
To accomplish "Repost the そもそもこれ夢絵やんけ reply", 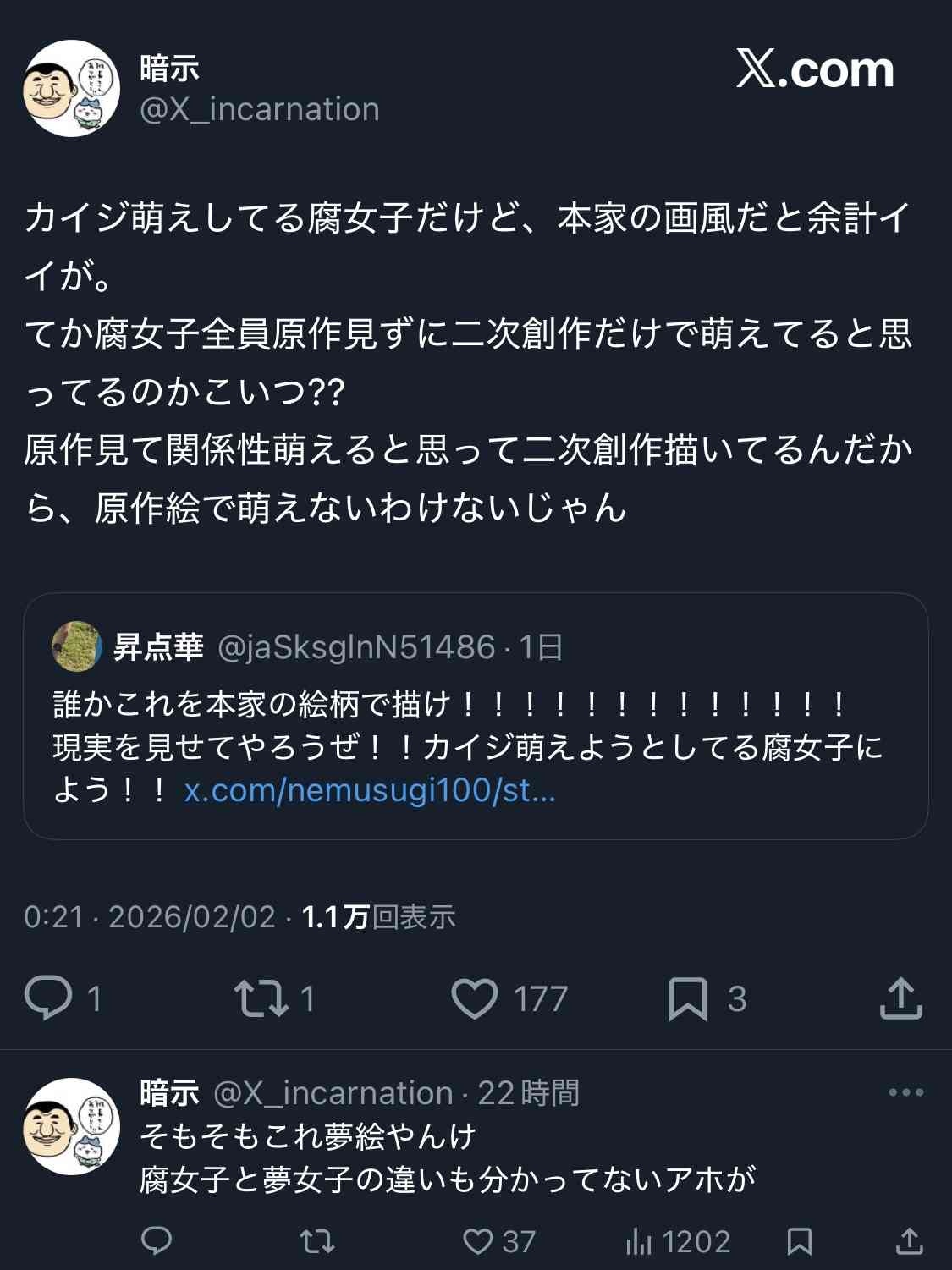I will click(x=317, y=1241).
